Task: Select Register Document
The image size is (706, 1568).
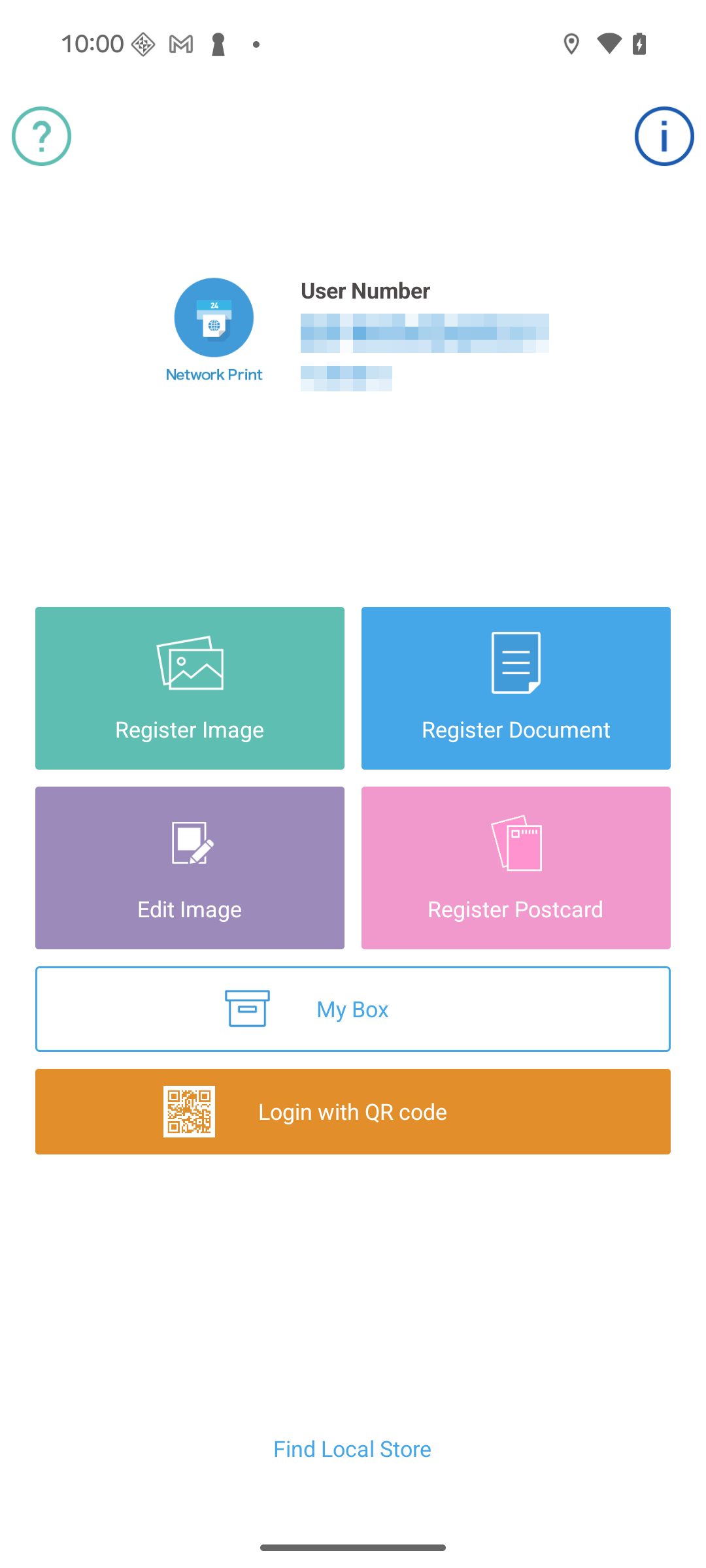Action: (x=516, y=688)
